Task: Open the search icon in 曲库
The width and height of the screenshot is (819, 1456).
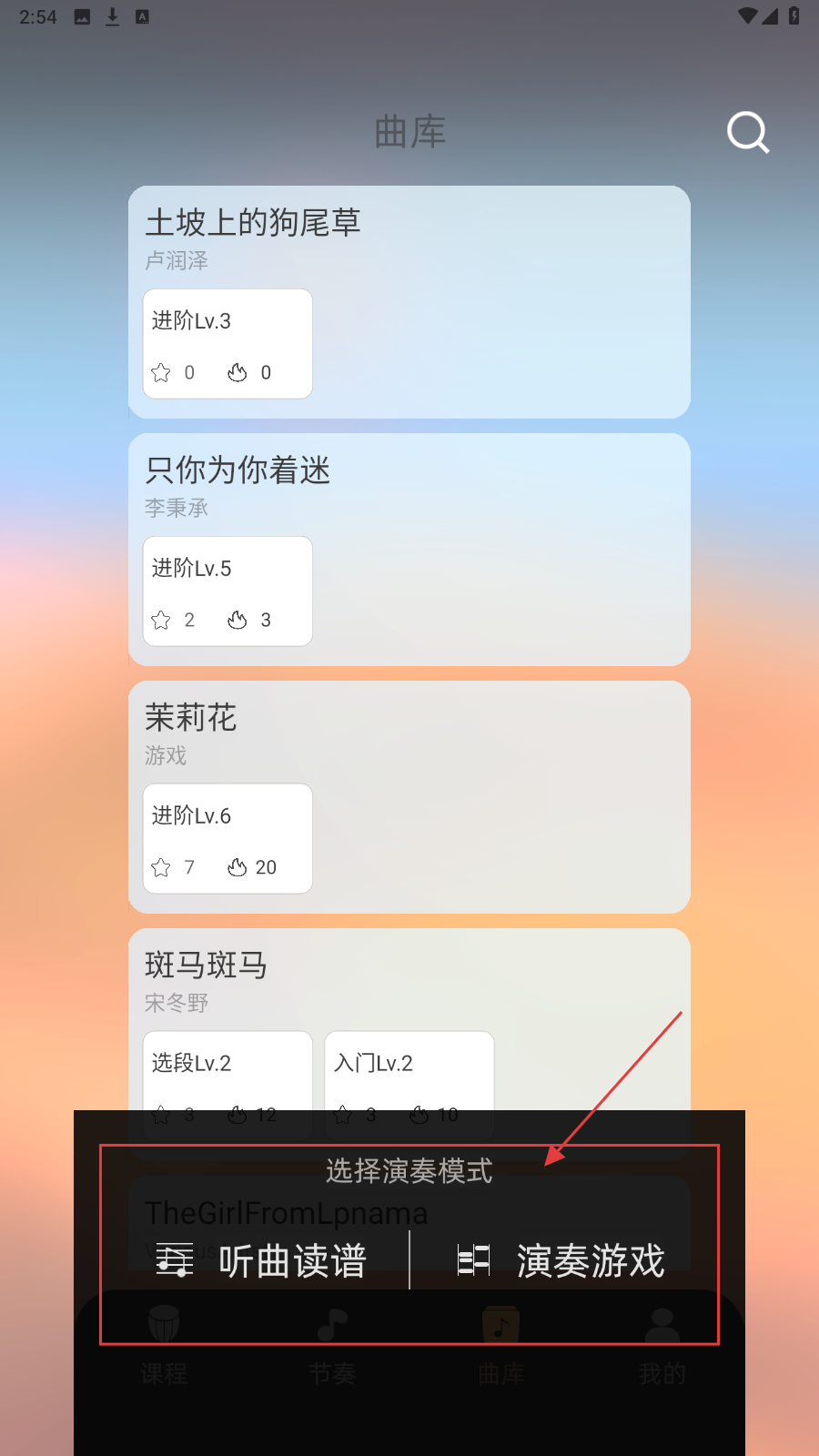Action: (748, 133)
